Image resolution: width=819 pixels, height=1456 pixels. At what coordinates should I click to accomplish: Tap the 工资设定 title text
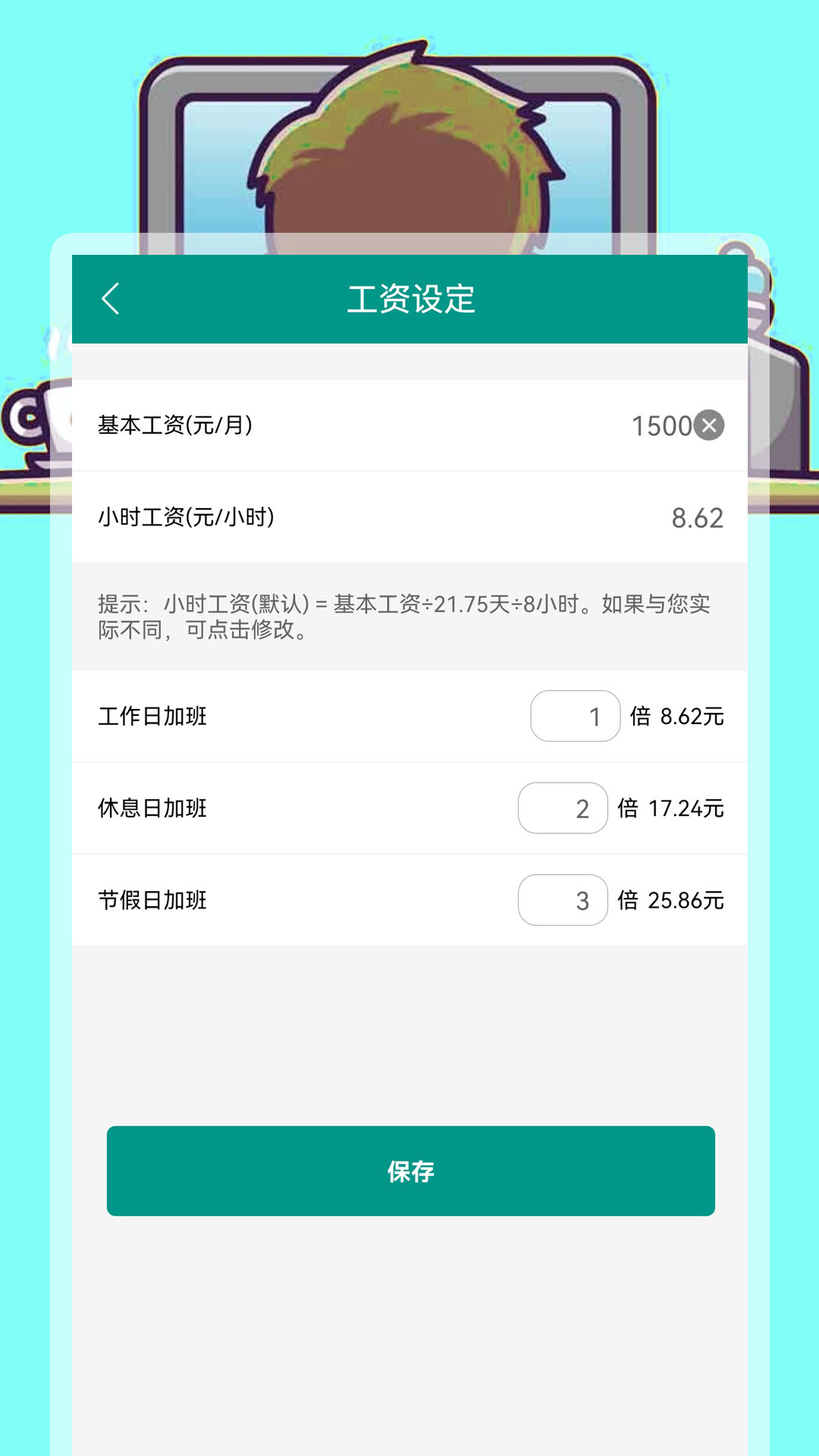click(x=409, y=297)
